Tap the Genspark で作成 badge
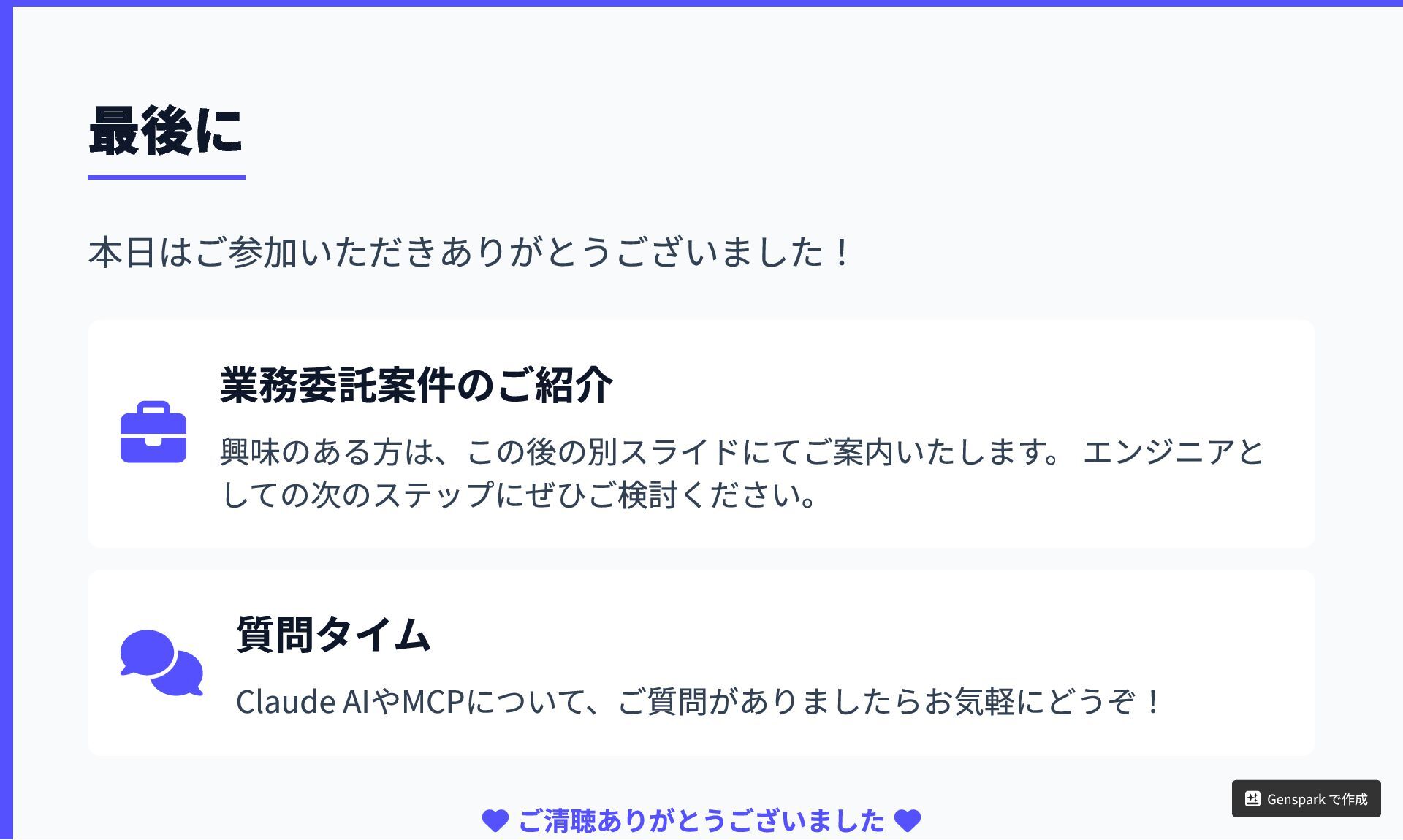This screenshot has width=1403, height=840. pyautogui.click(x=1306, y=798)
